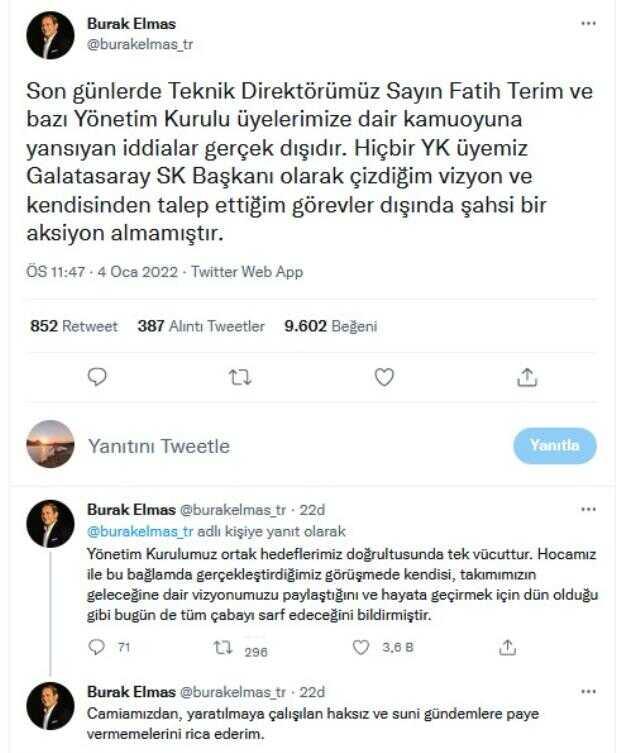Open more options on the Camiamızdan reply
The height and width of the screenshot is (753, 640).
click(x=588, y=690)
